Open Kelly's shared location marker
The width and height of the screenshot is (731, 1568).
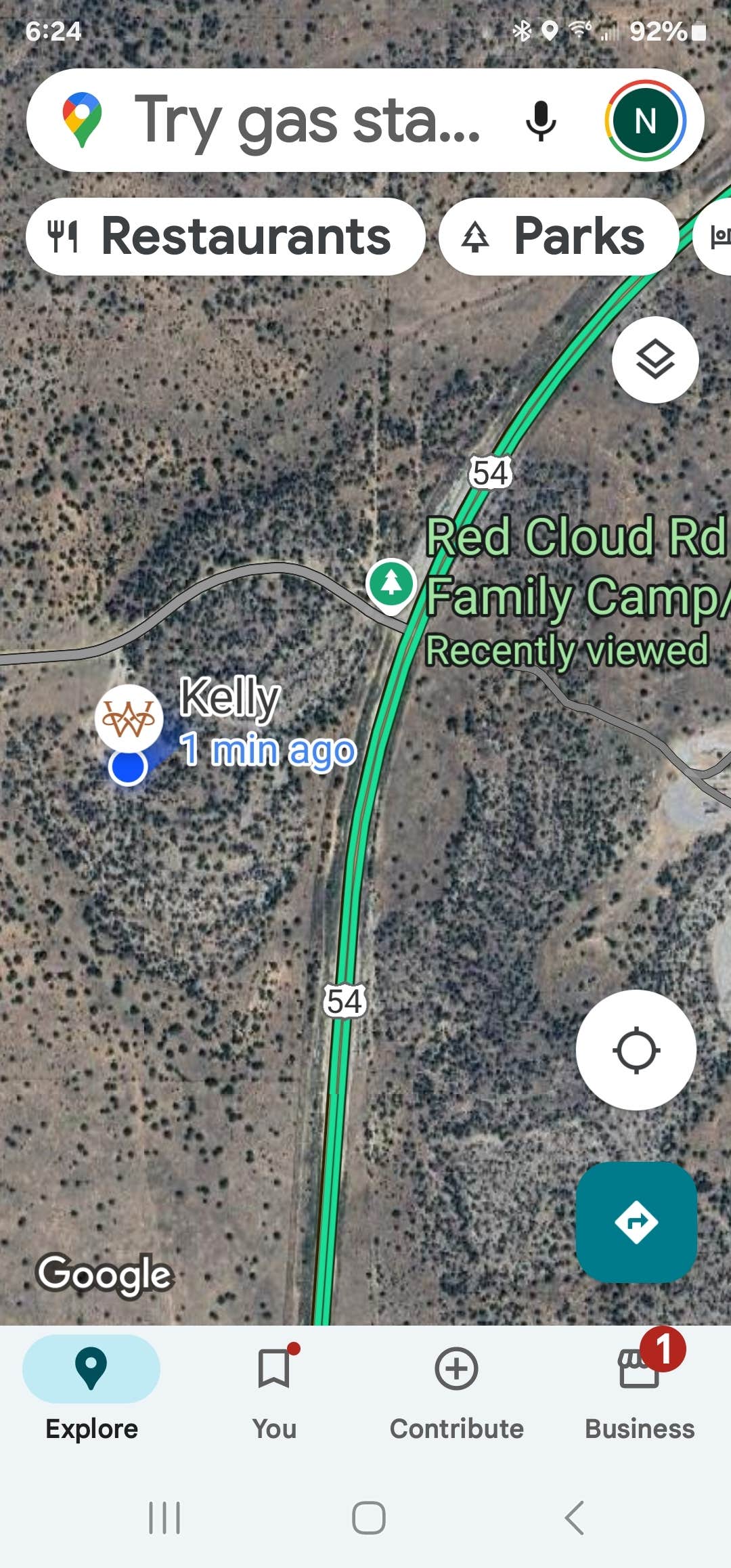pos(129,718)
